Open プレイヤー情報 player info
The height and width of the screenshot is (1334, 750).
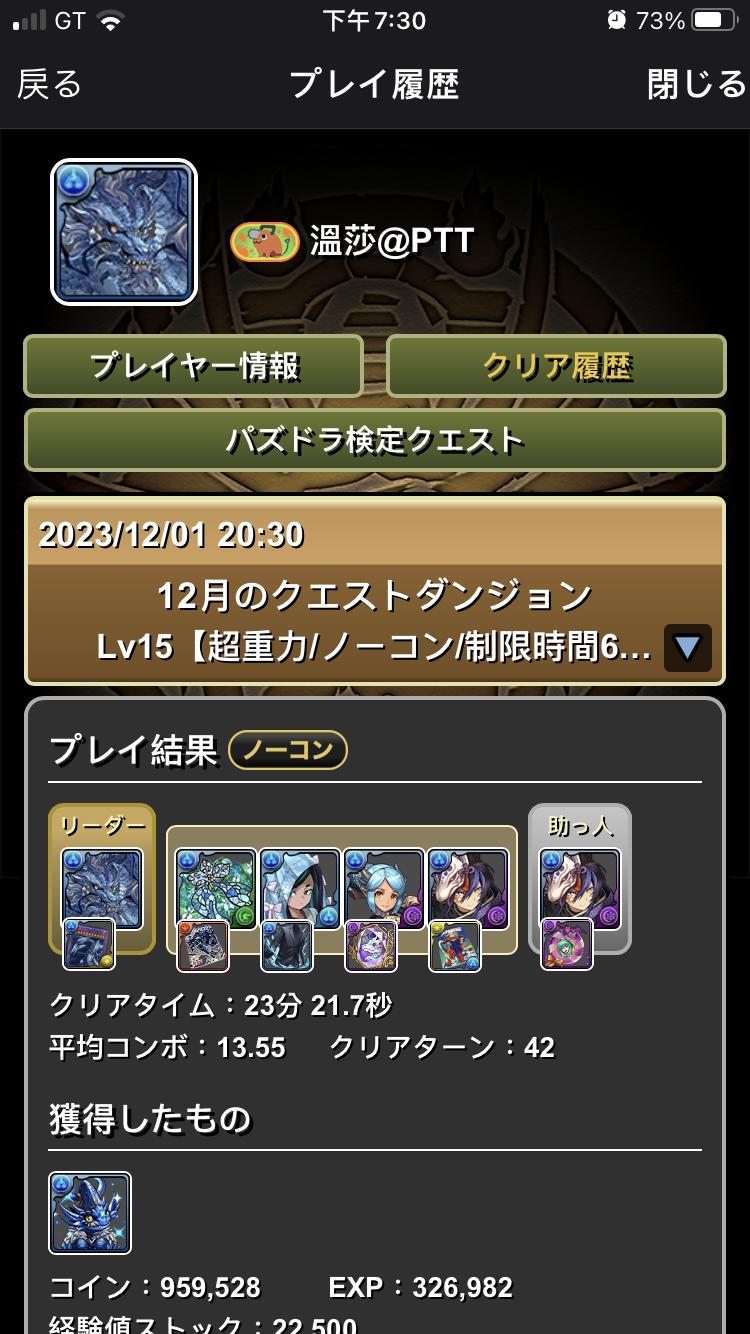pos(193,366)
